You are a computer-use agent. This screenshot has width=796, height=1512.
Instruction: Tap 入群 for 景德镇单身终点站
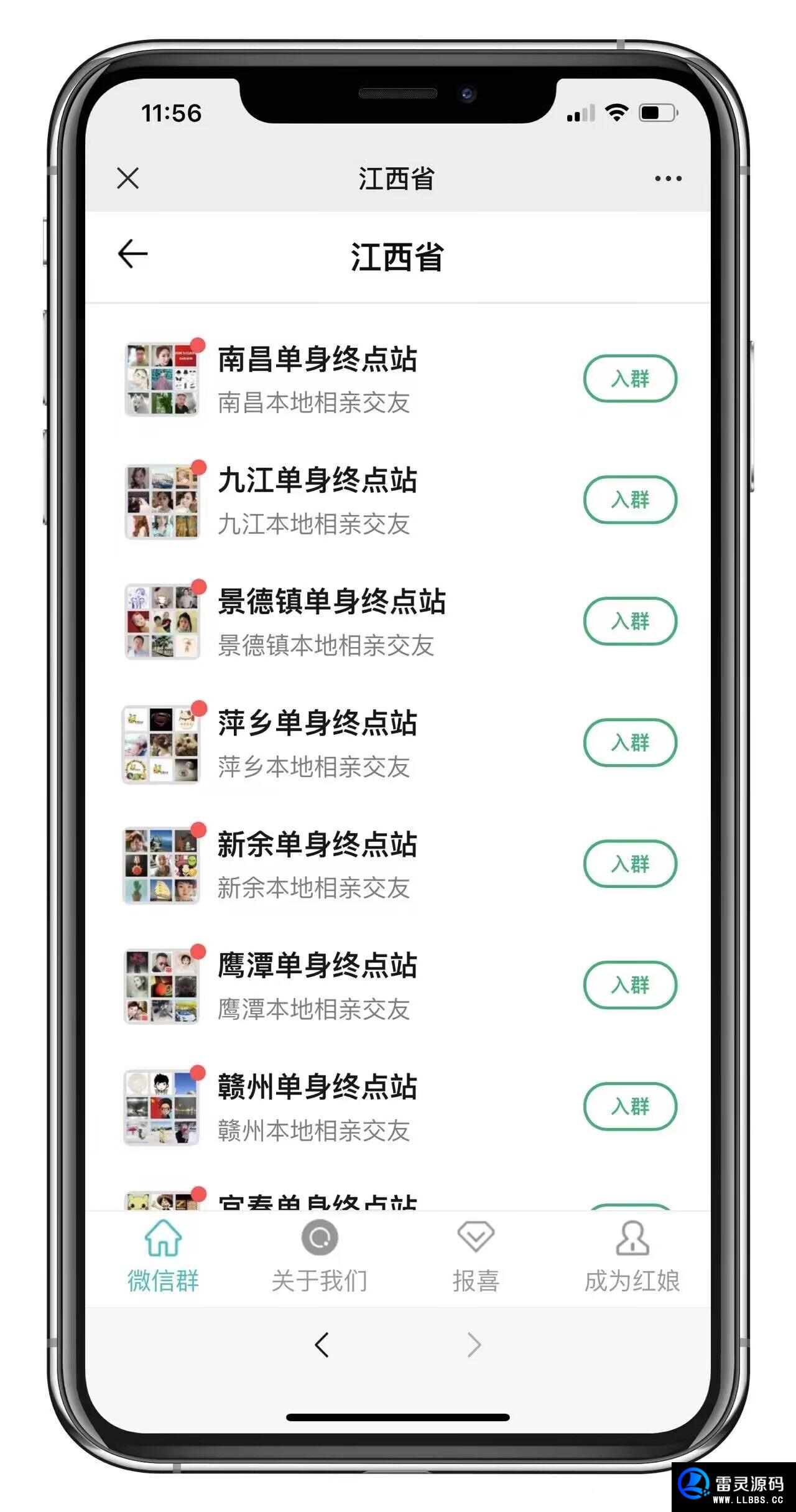(x=630, y=621)
